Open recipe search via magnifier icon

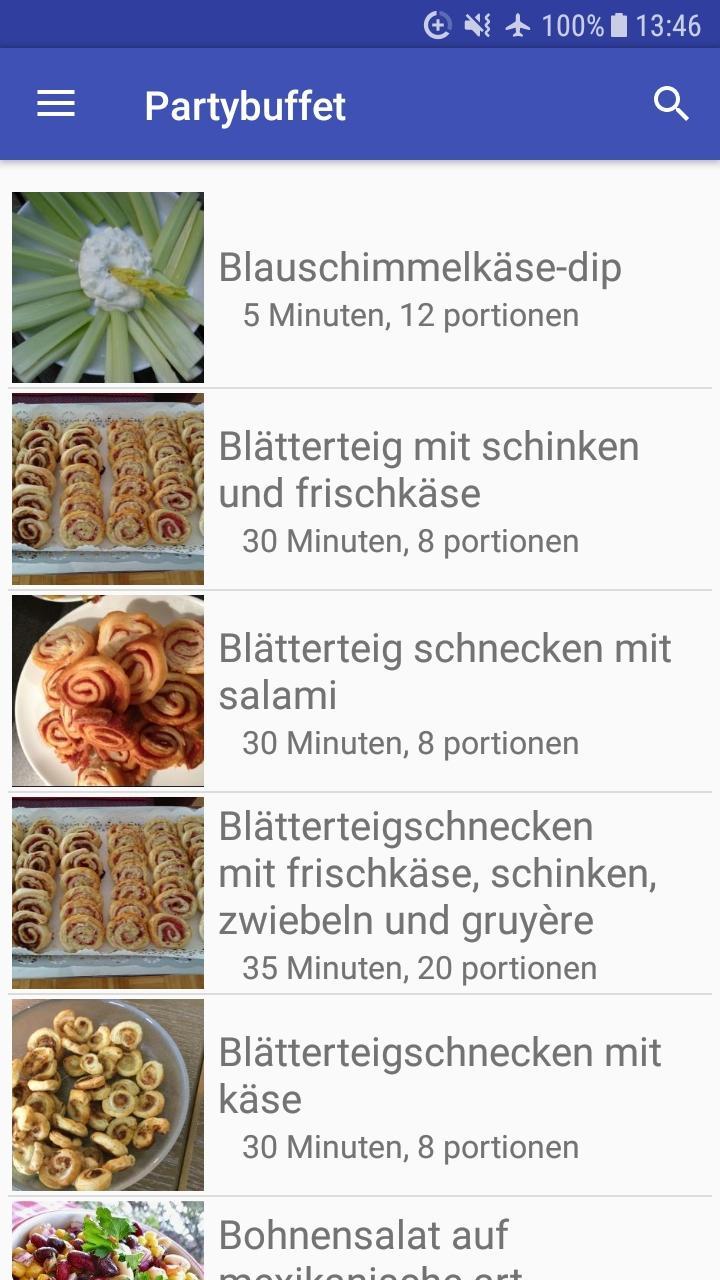pos(671,104)
